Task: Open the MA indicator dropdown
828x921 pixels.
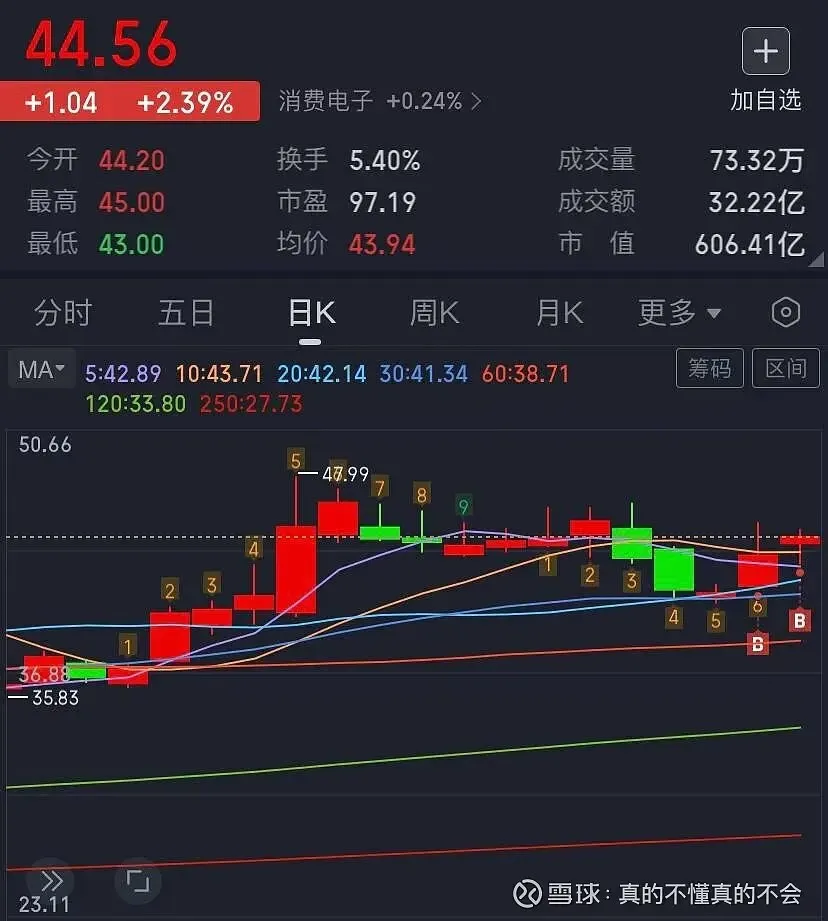Action: (x=41, y=370)
